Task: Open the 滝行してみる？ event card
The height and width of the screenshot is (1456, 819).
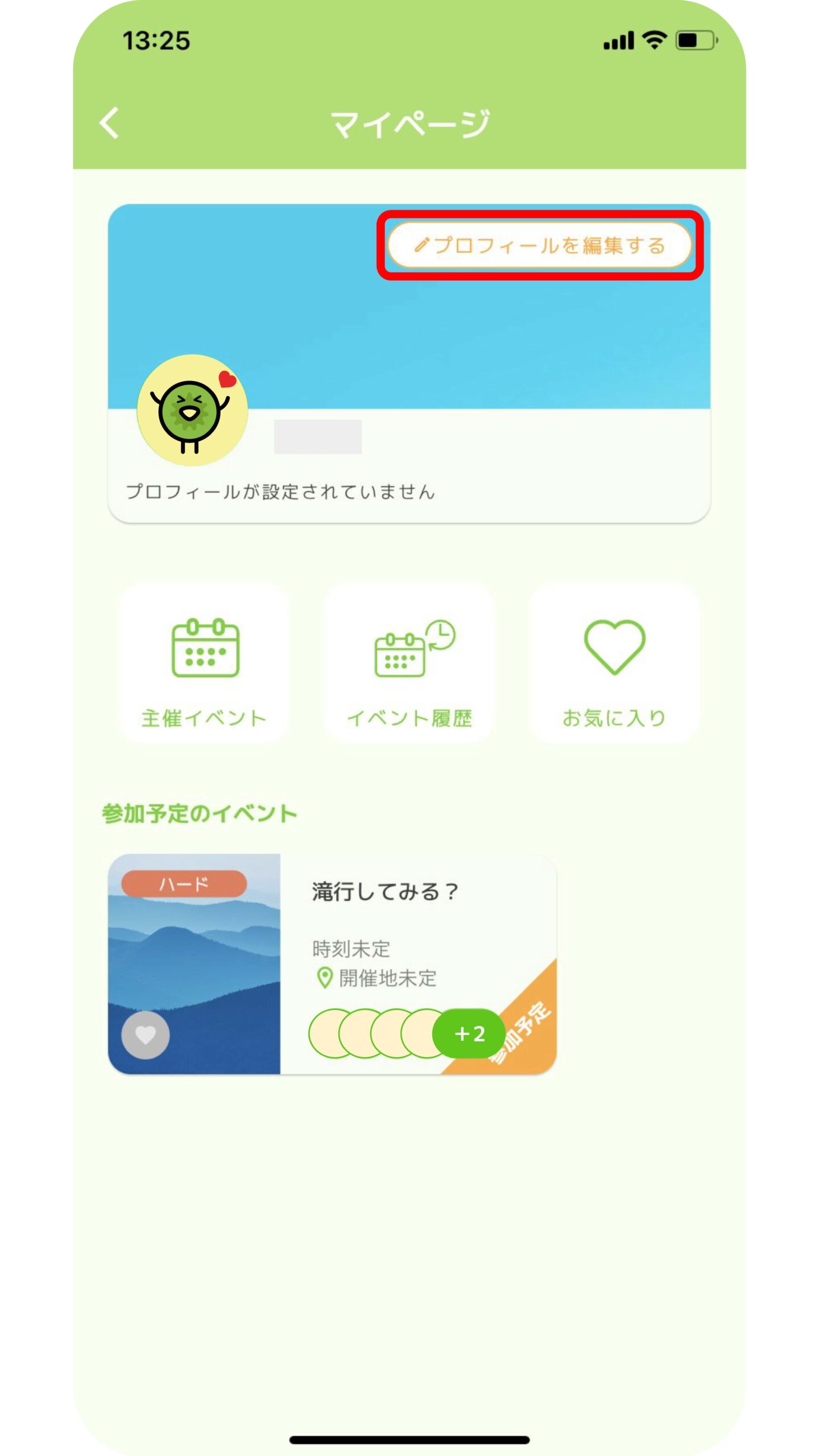Action: (332, 964)
